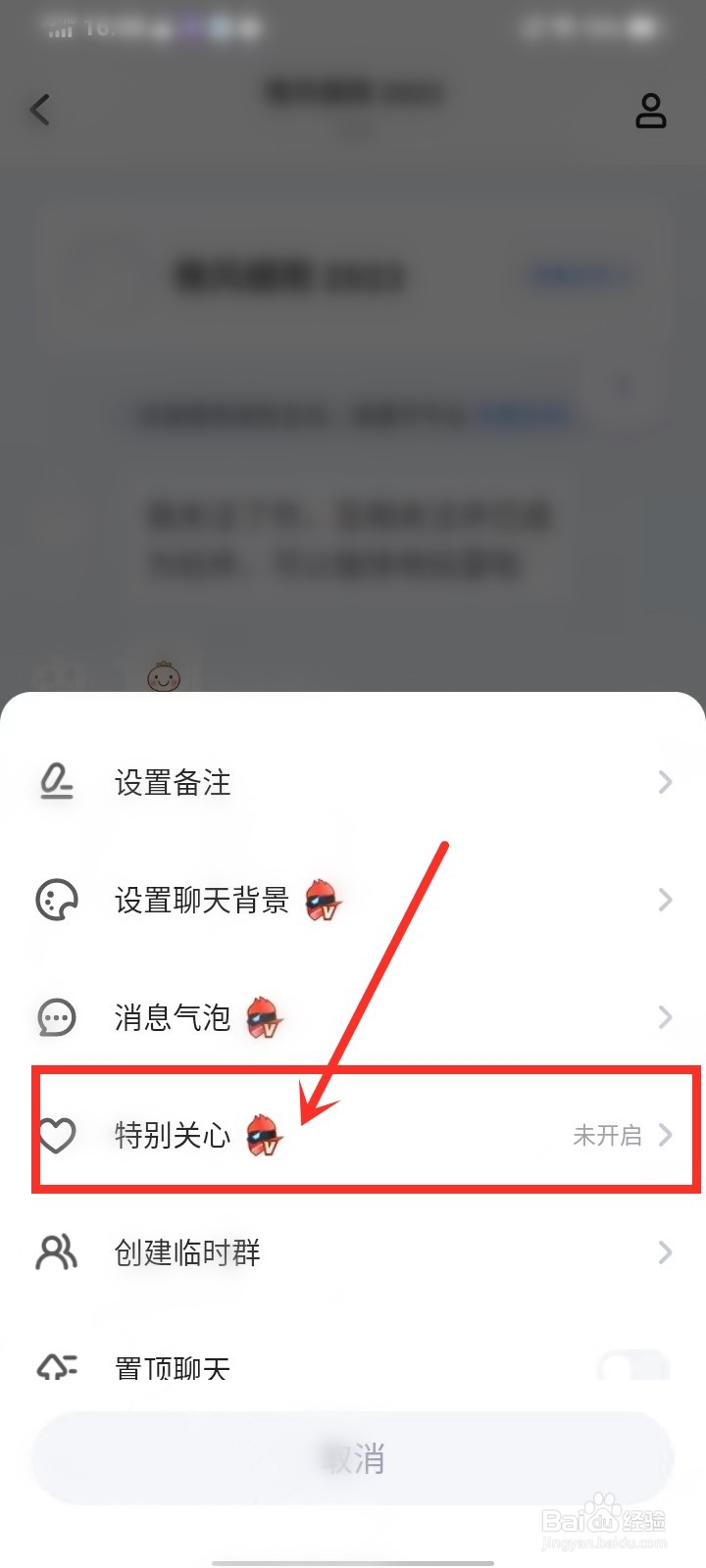Enable the 置顶聊天 switch
706x1568 pixels.
click(x=633, y=1367)
